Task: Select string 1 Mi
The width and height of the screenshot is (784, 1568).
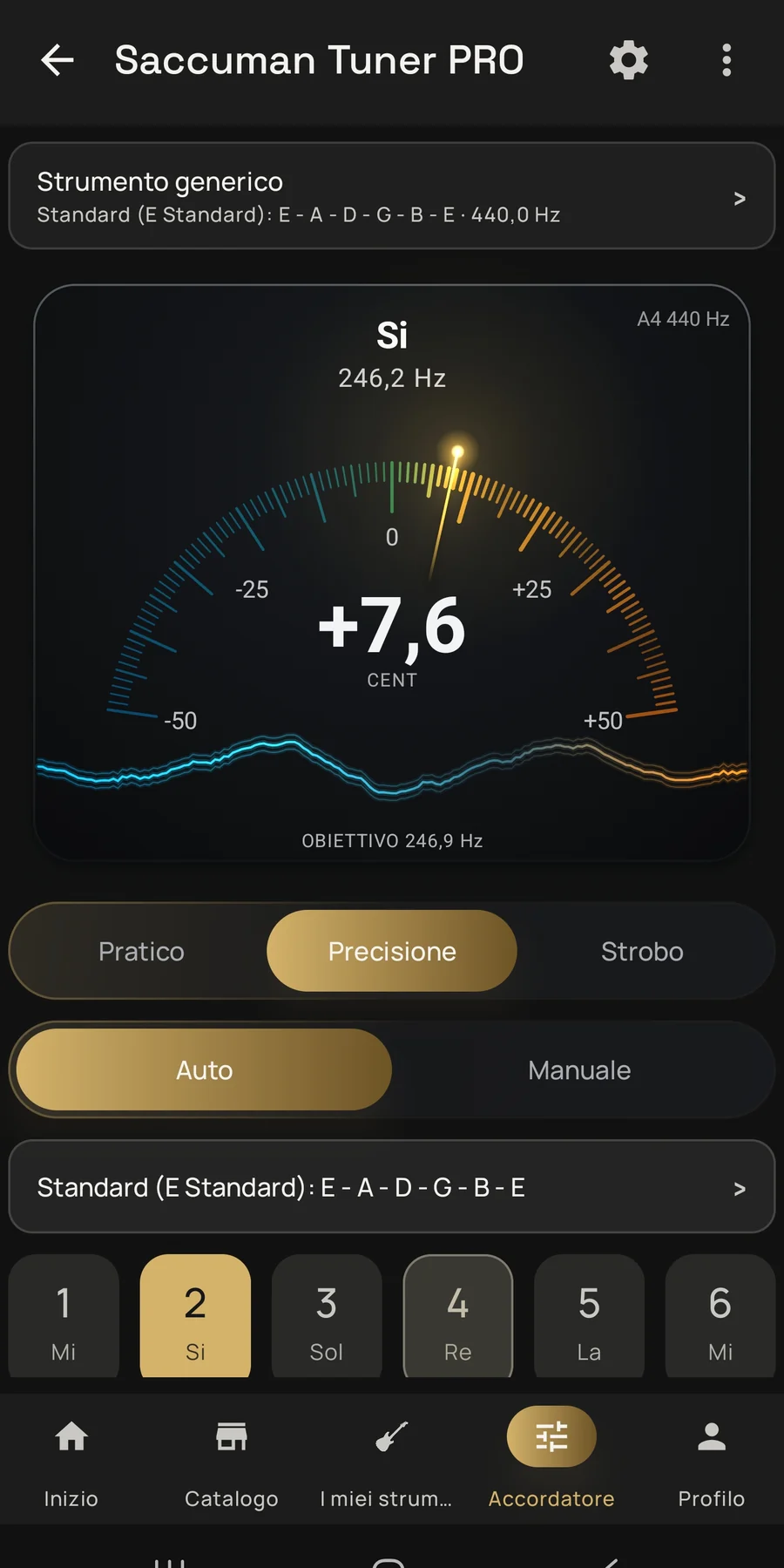Action: point(64,1316)
